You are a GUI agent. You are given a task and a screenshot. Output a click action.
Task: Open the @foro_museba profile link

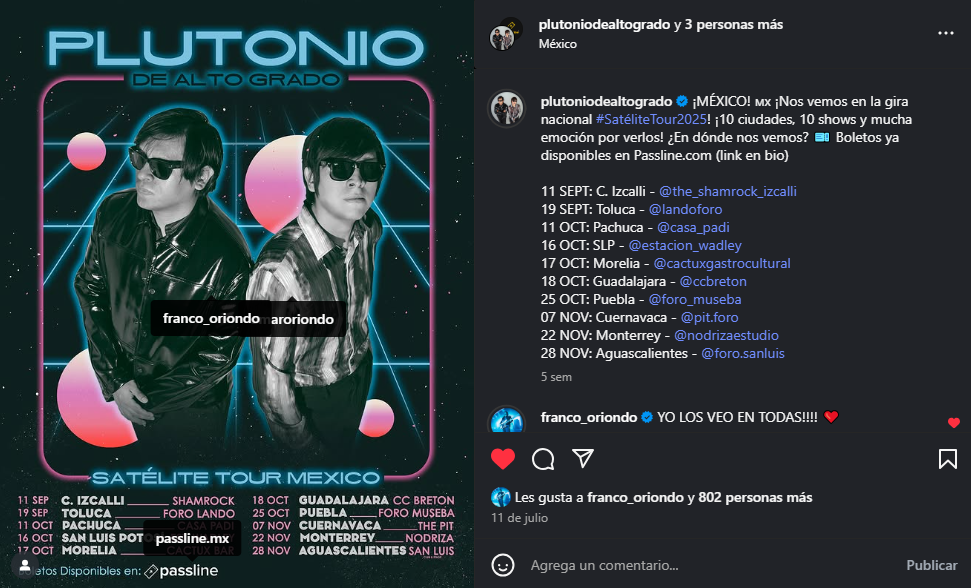695,299
